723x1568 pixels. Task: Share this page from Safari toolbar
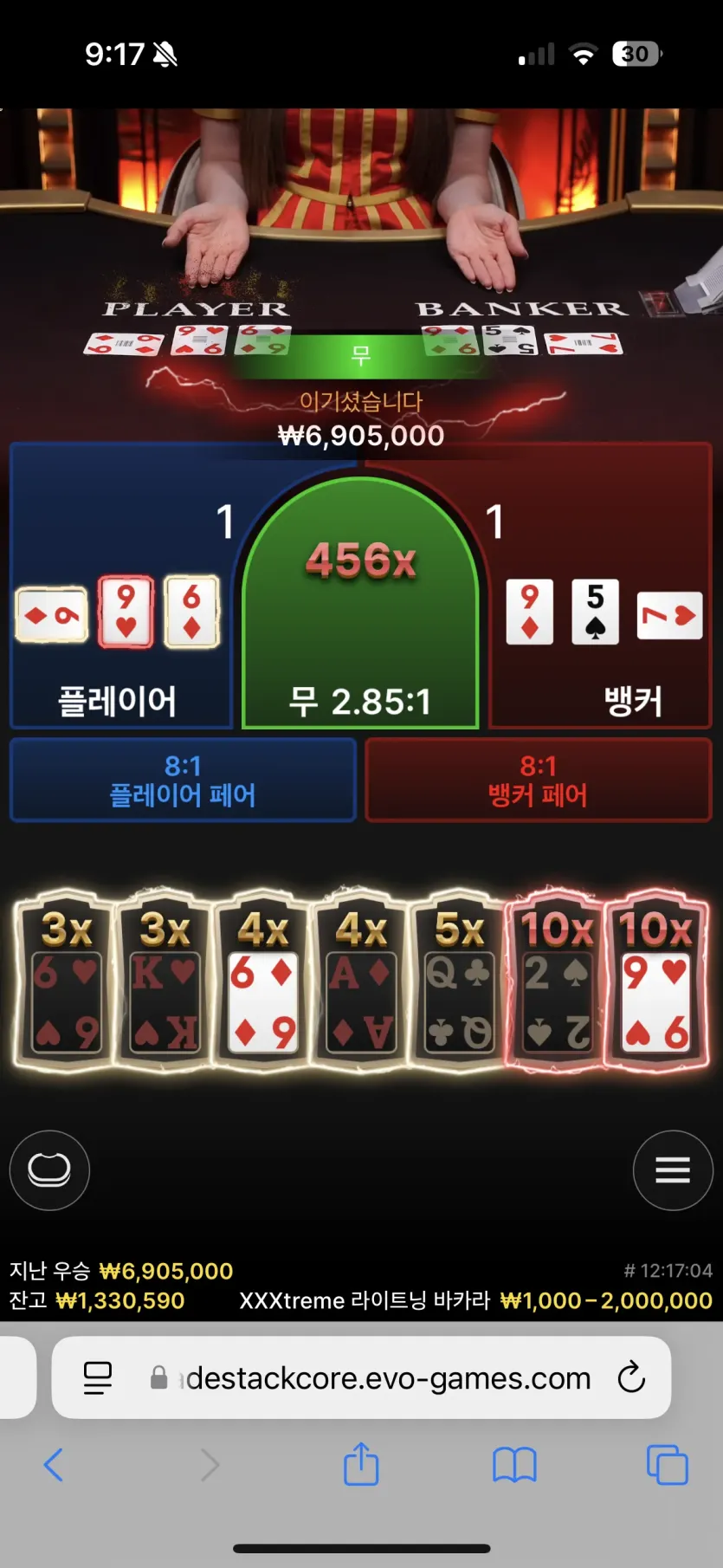coord(361,1464)
